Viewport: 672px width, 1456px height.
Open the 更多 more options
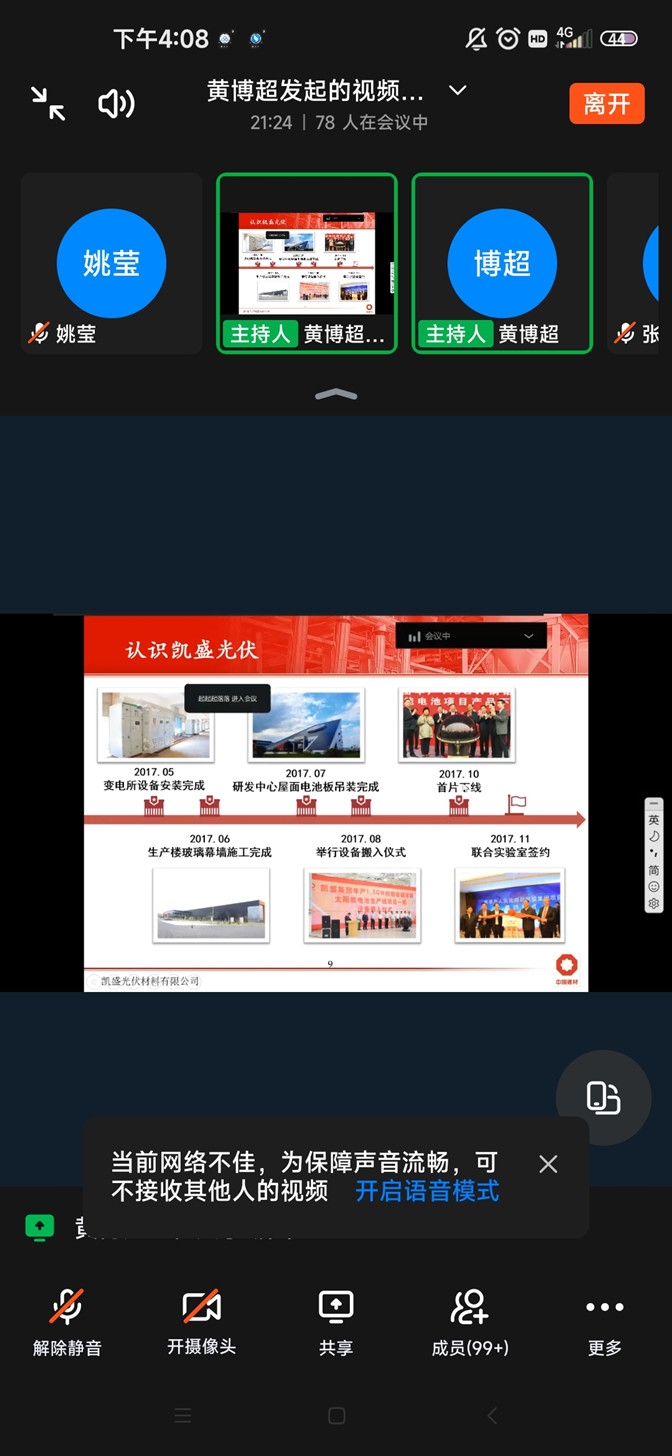coord(604,1320)
